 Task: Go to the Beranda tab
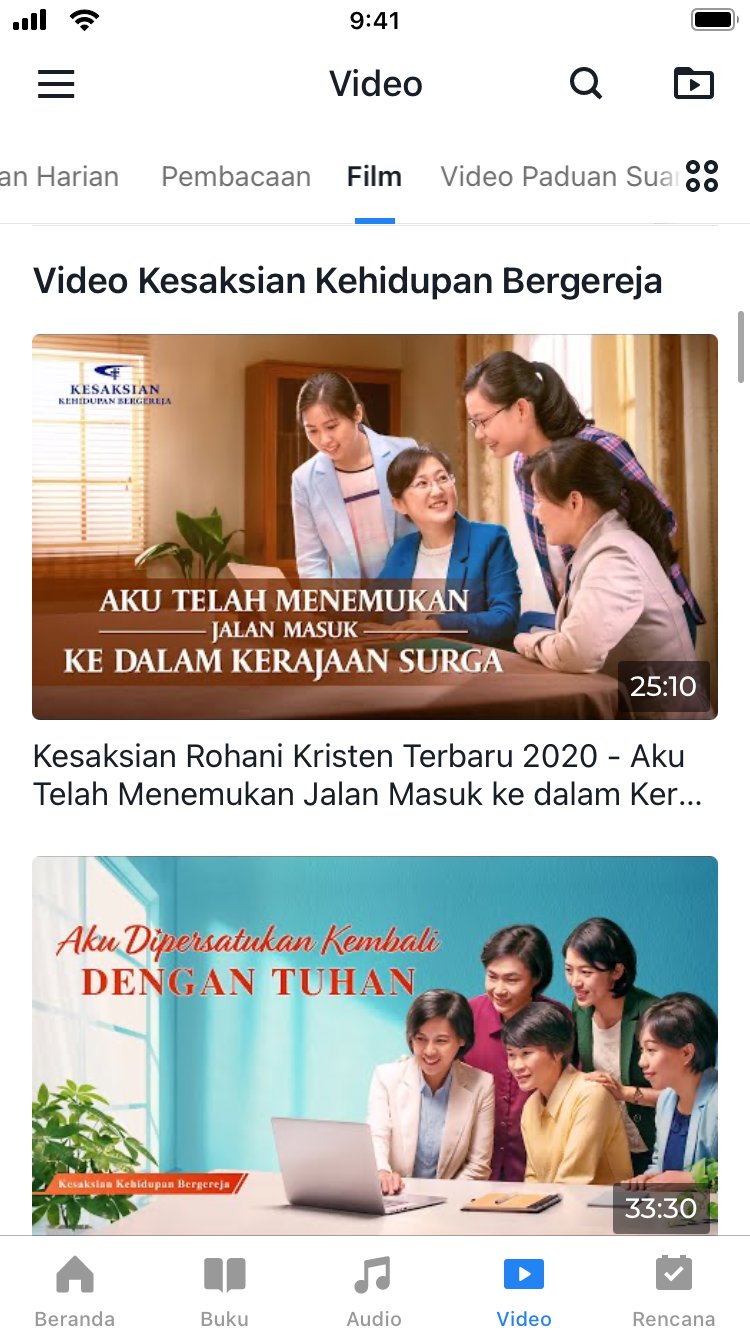click(x=75, y=1290)
